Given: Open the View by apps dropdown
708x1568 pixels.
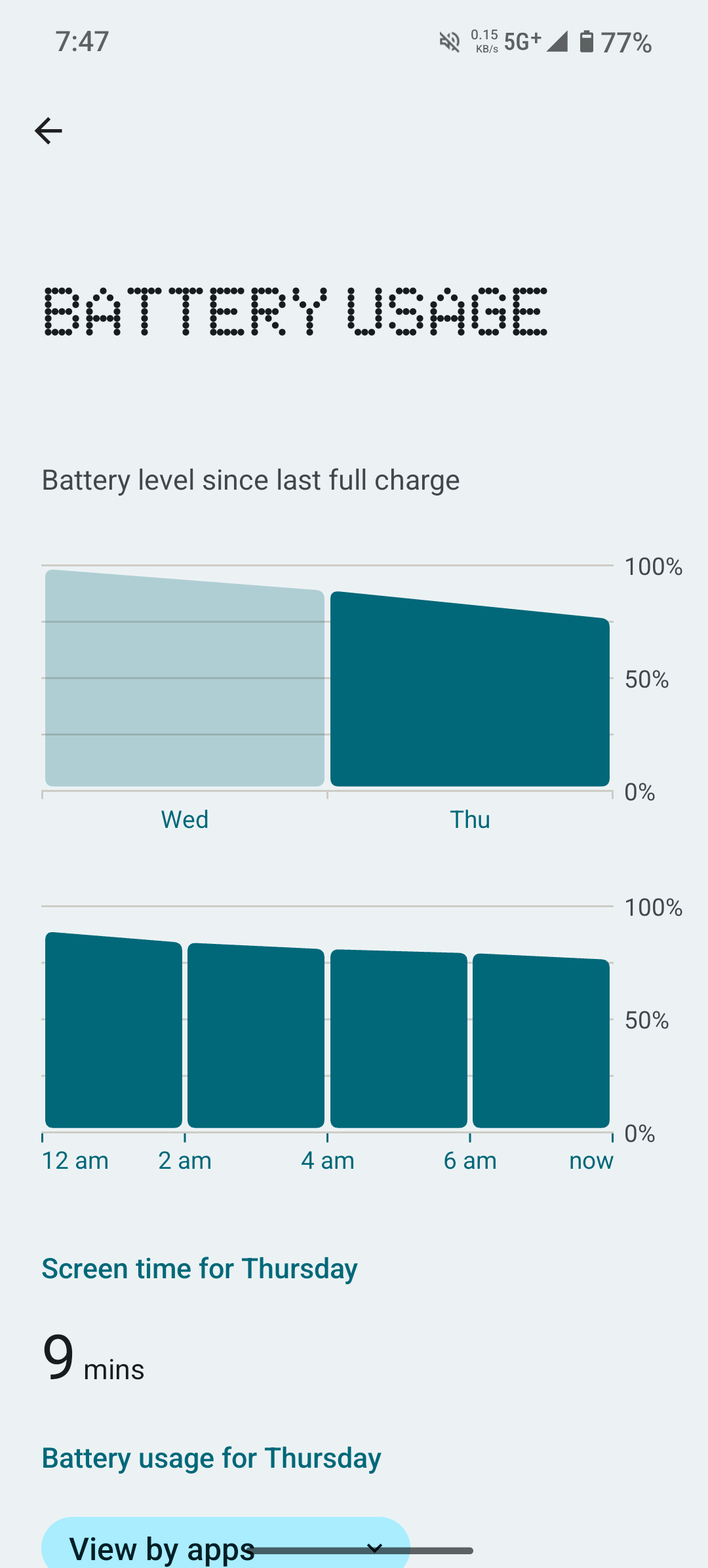Looking at the screenshot, I should click(x=226, y=1546).
